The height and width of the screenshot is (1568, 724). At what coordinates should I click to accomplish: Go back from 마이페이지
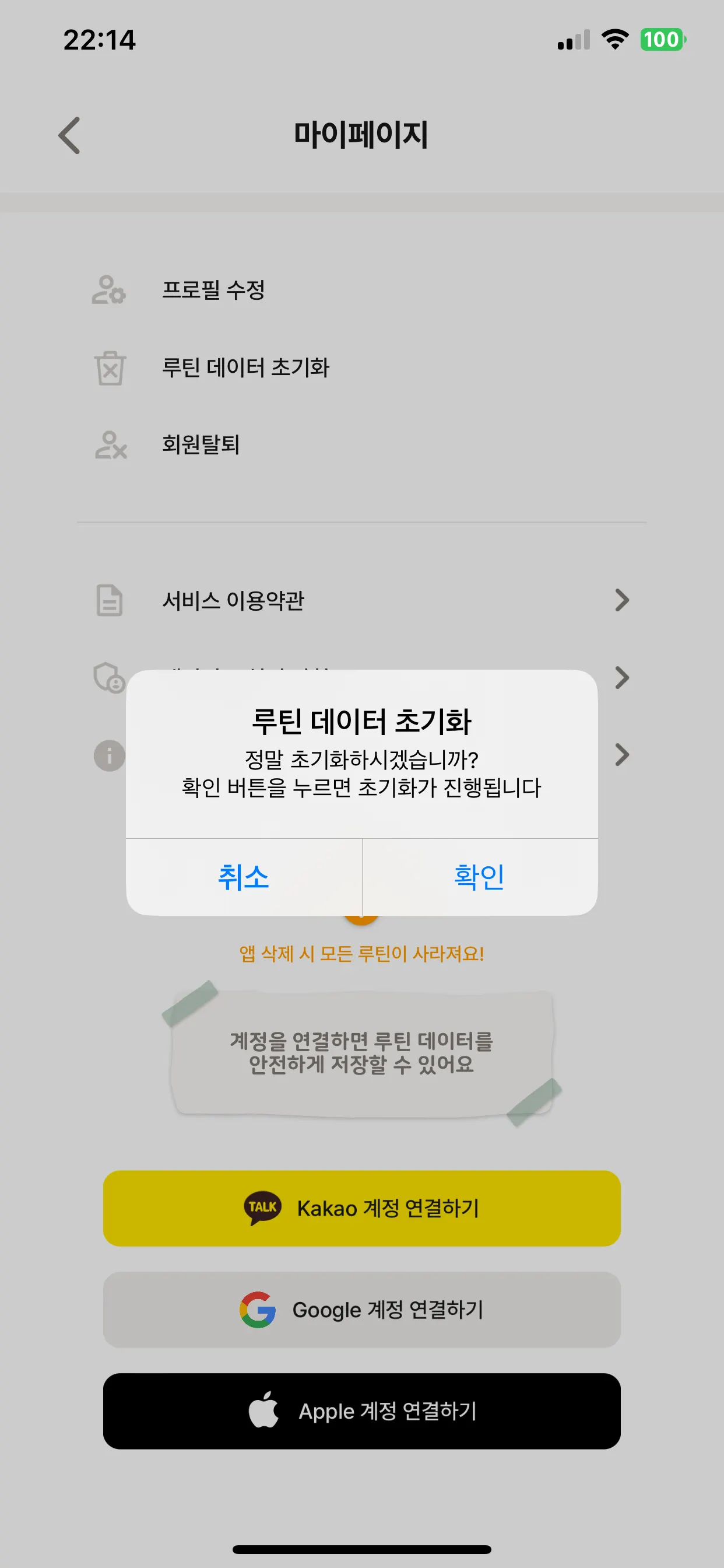[x=69, y=135]
